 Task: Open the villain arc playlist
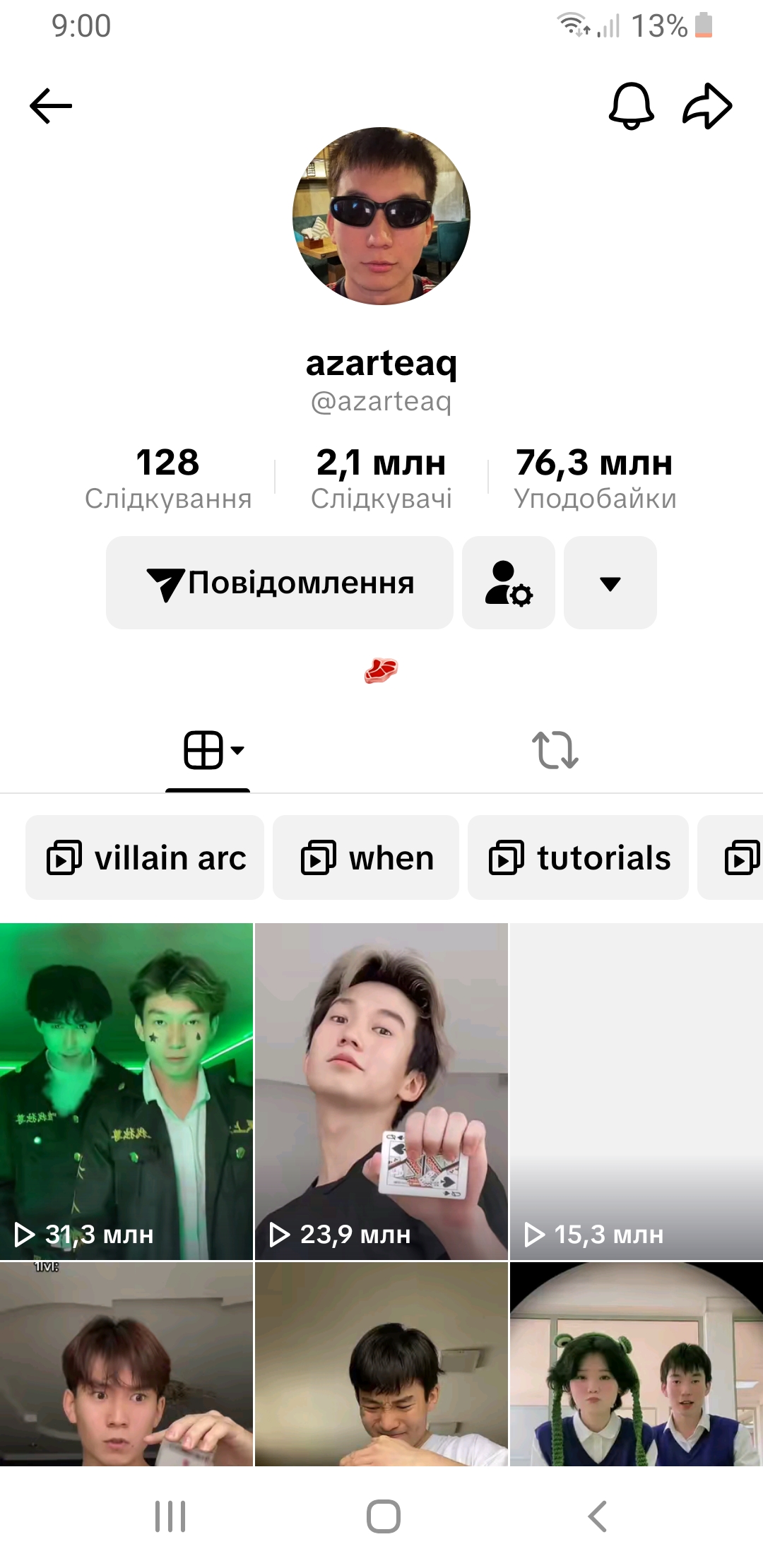coord(145,857)
